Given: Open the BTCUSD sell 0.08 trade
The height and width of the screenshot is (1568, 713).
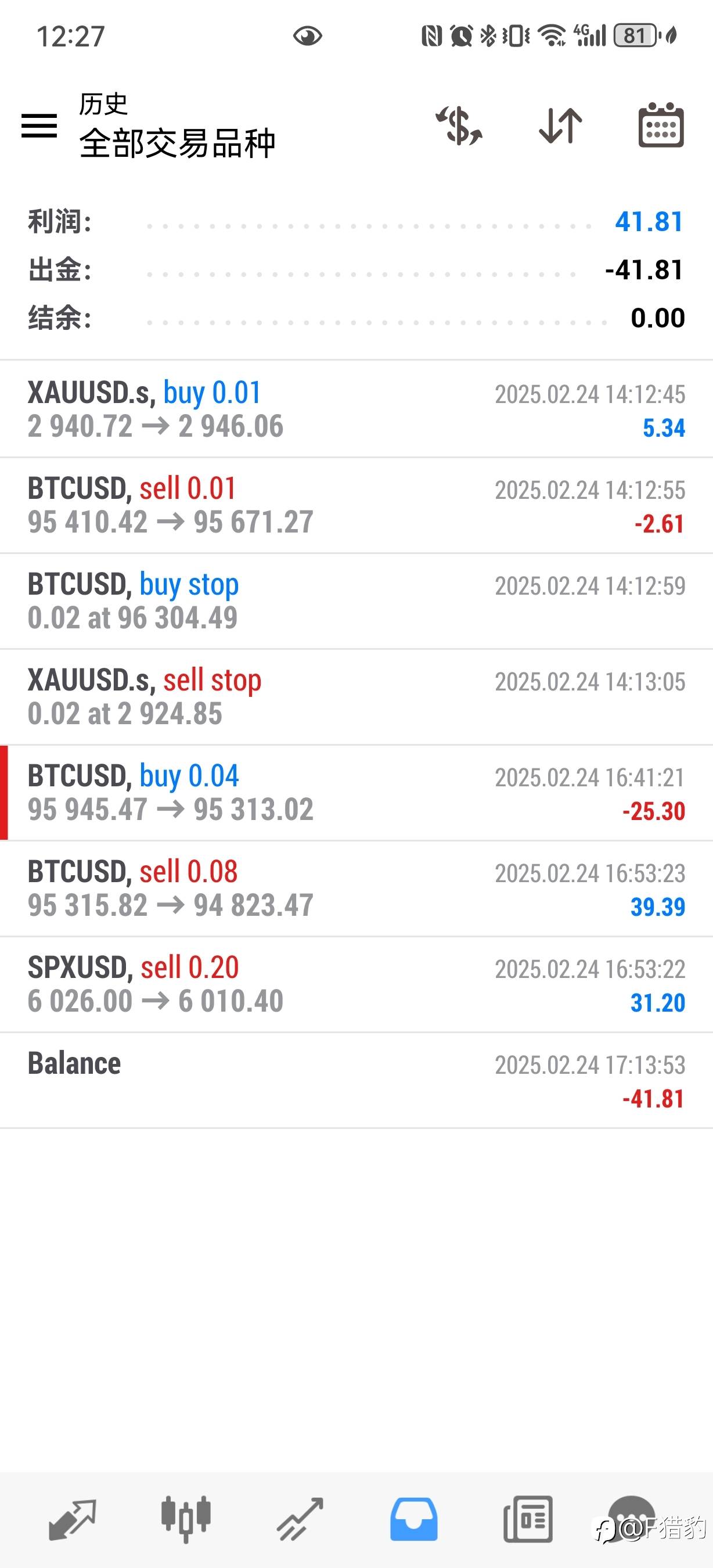Looking at the screenshot, I should coord(356,889).
